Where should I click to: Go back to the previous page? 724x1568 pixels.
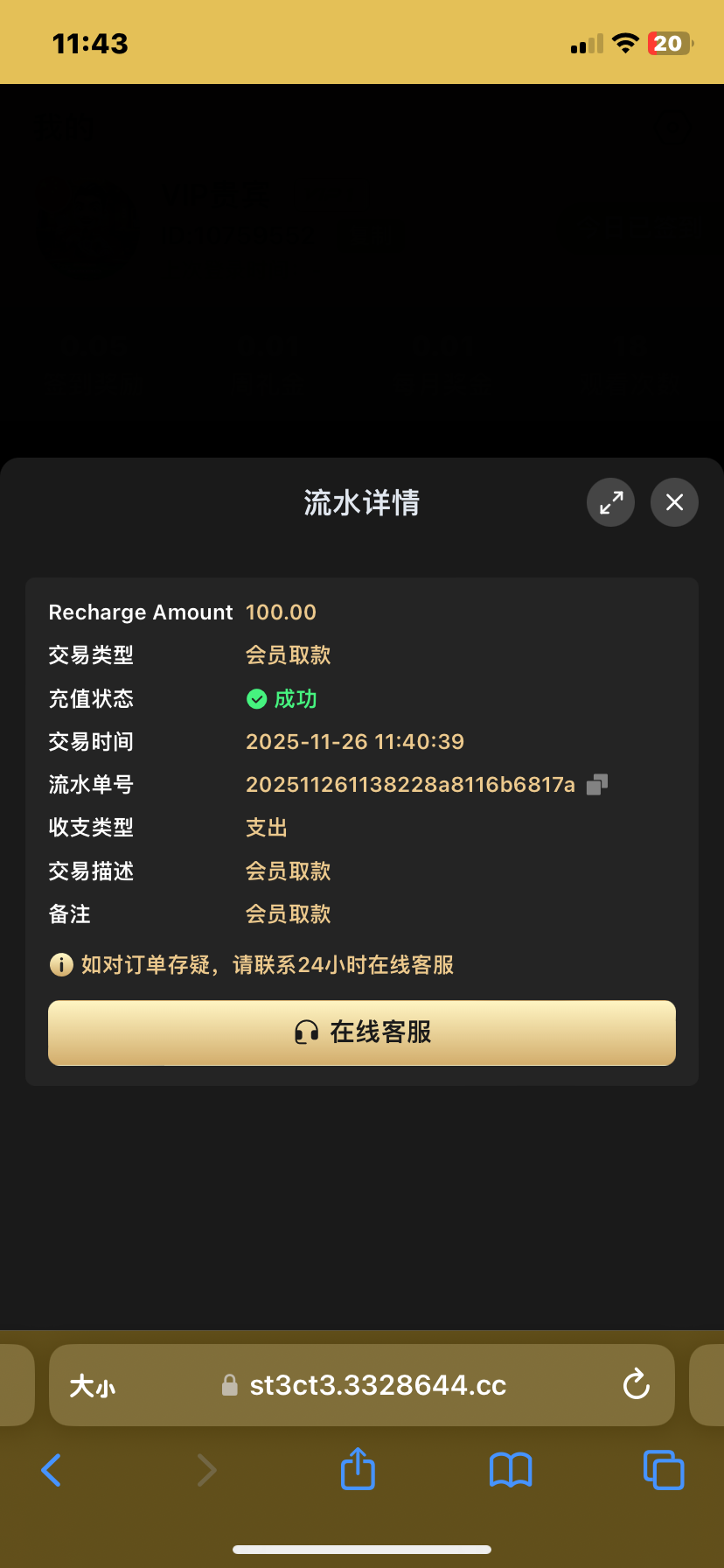coord(52,1470)
